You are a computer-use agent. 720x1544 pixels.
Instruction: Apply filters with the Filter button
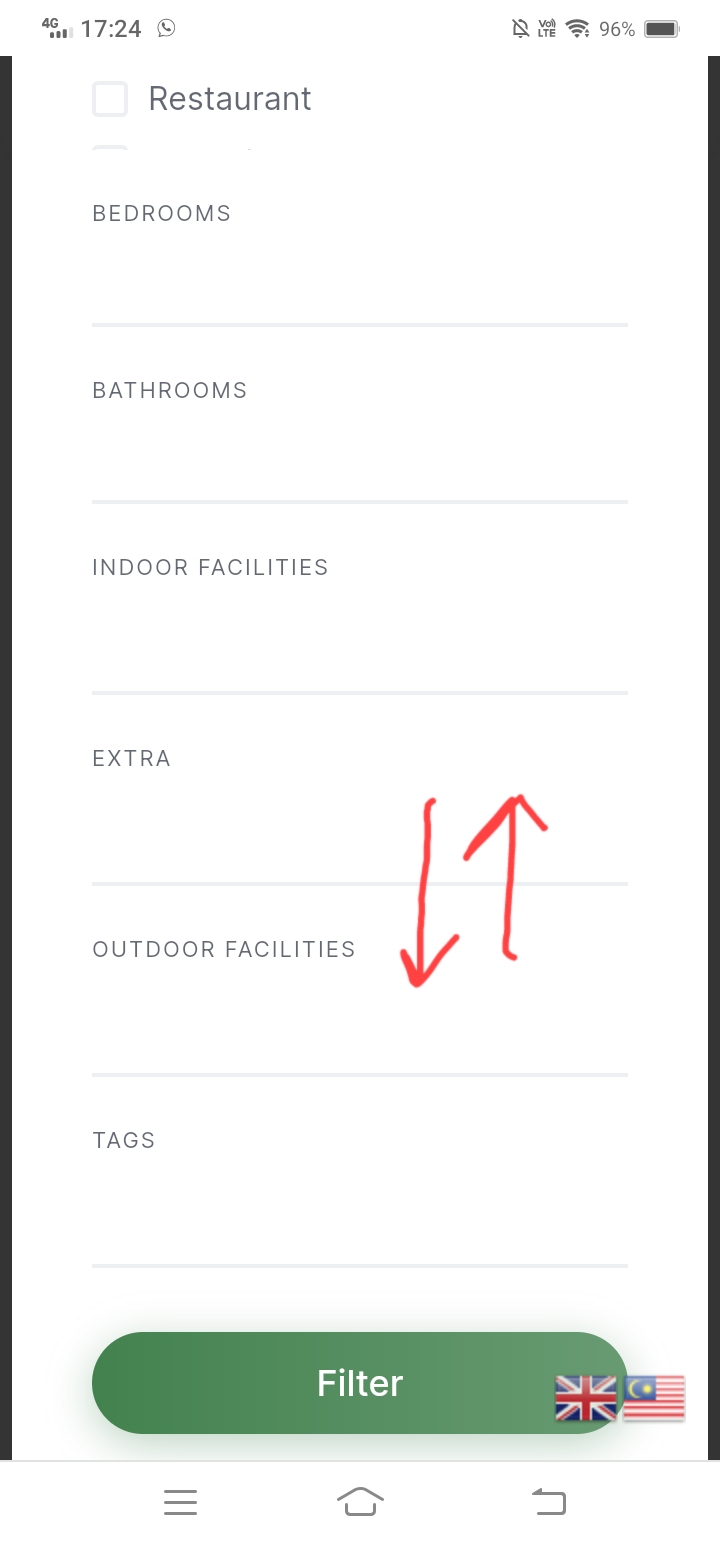pyautogui.click(x=360, y=1383)
